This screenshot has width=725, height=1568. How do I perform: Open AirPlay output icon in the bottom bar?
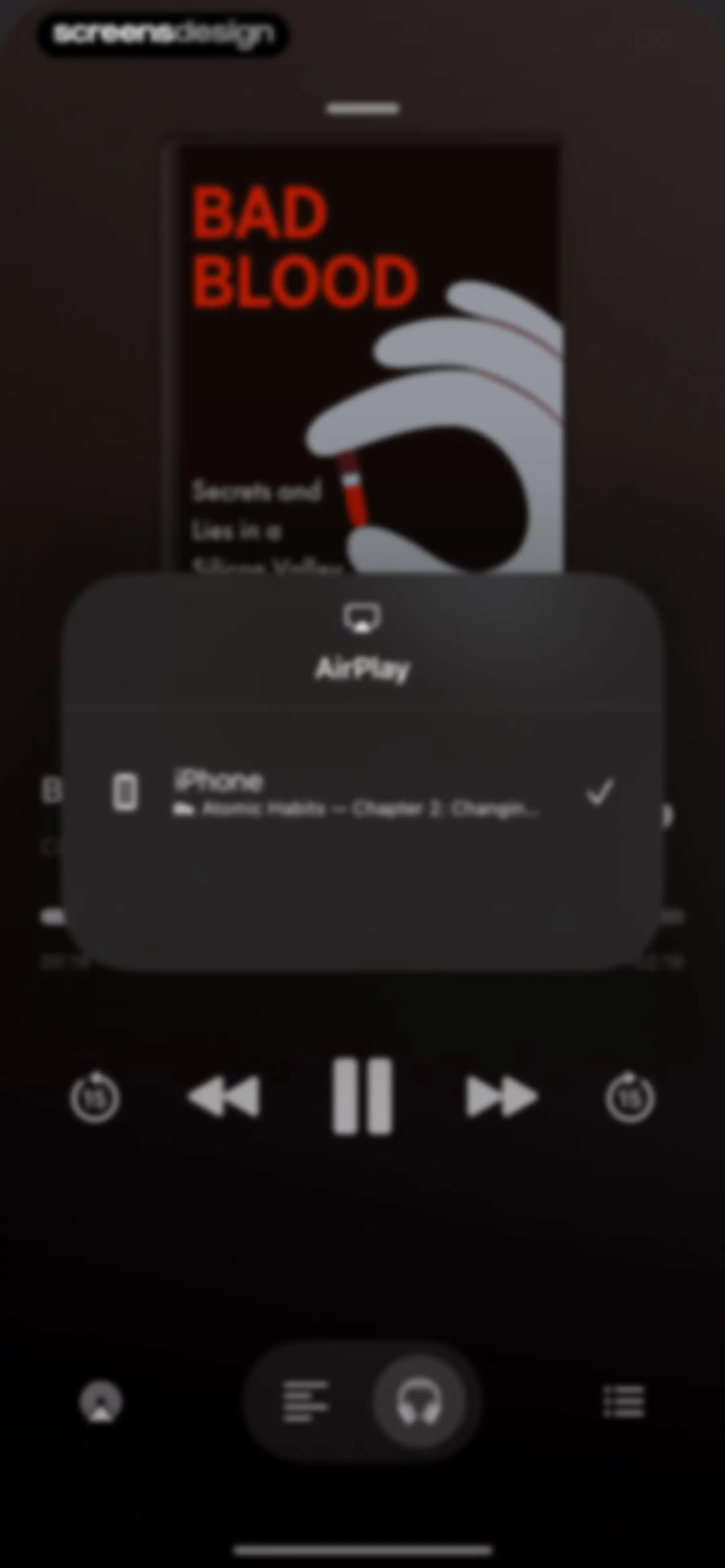(x=101, y=1401)
